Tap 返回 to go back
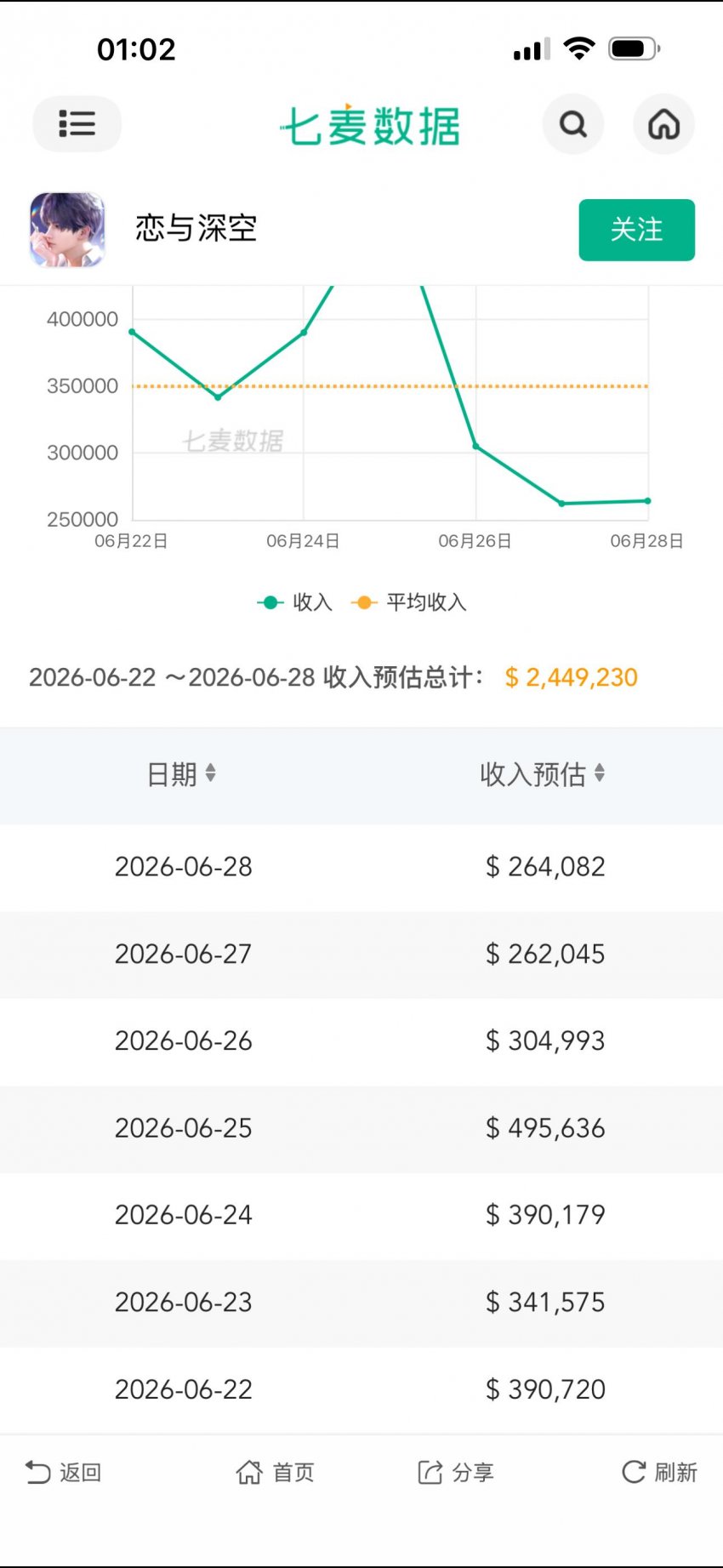Screen dimensions: 723x1568 coord(64,1472)
